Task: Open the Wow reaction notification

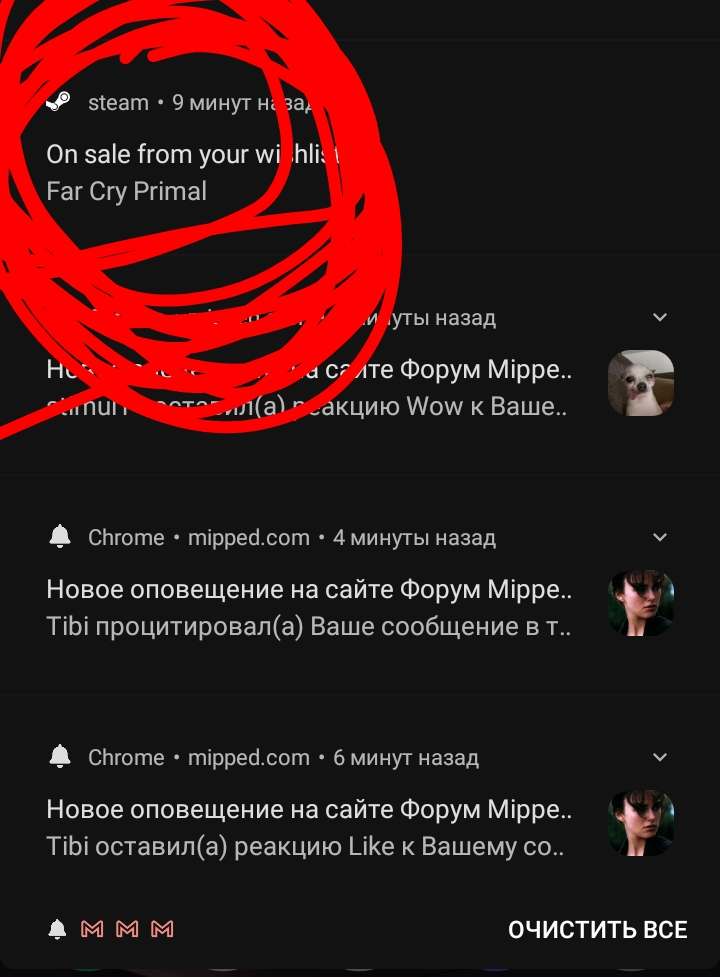Action: pyautogui.click(x=360, y=366)
